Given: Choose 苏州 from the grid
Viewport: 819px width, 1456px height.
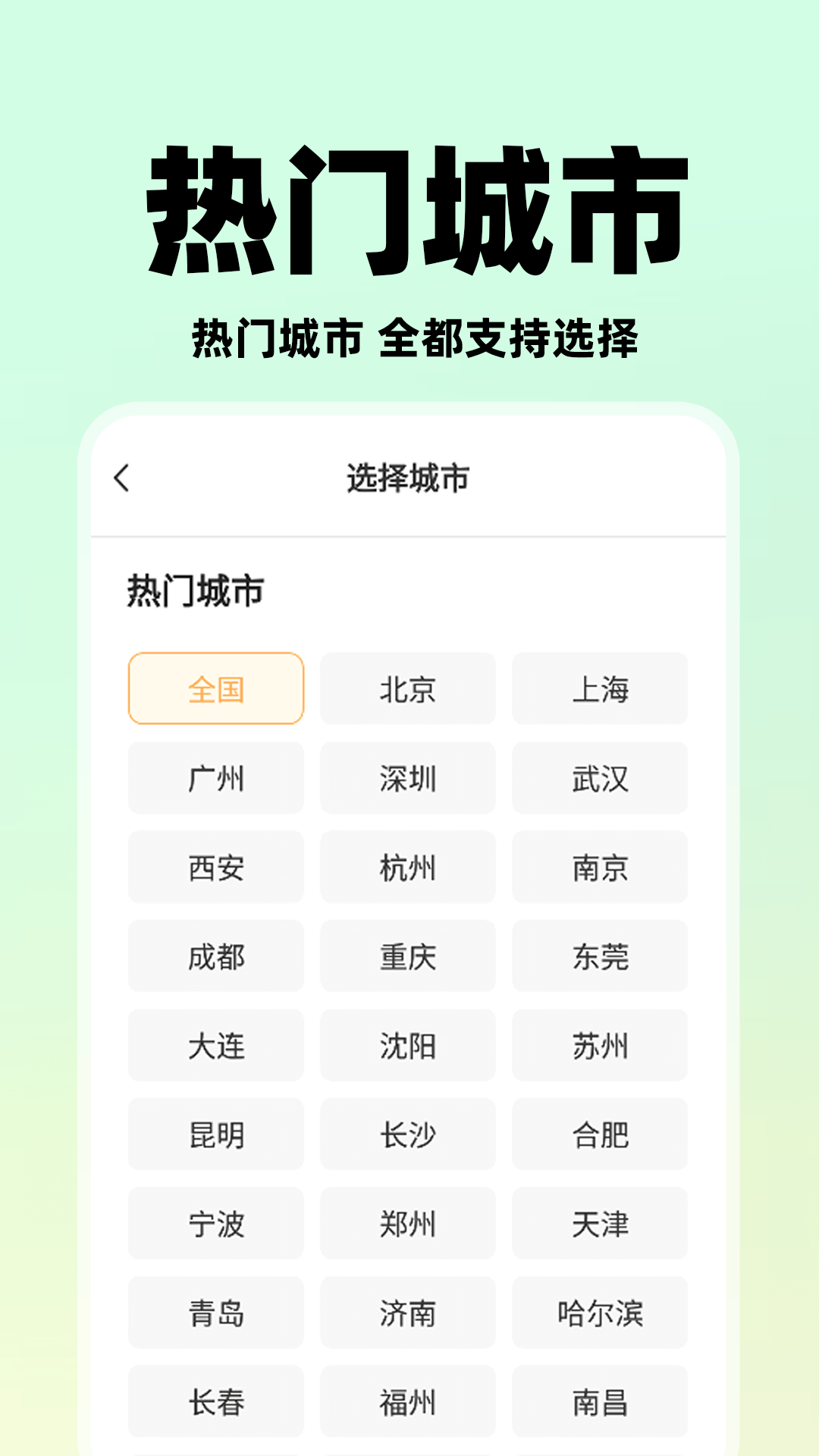Looking at the screenshot, I should click(x=599, y=1046).
